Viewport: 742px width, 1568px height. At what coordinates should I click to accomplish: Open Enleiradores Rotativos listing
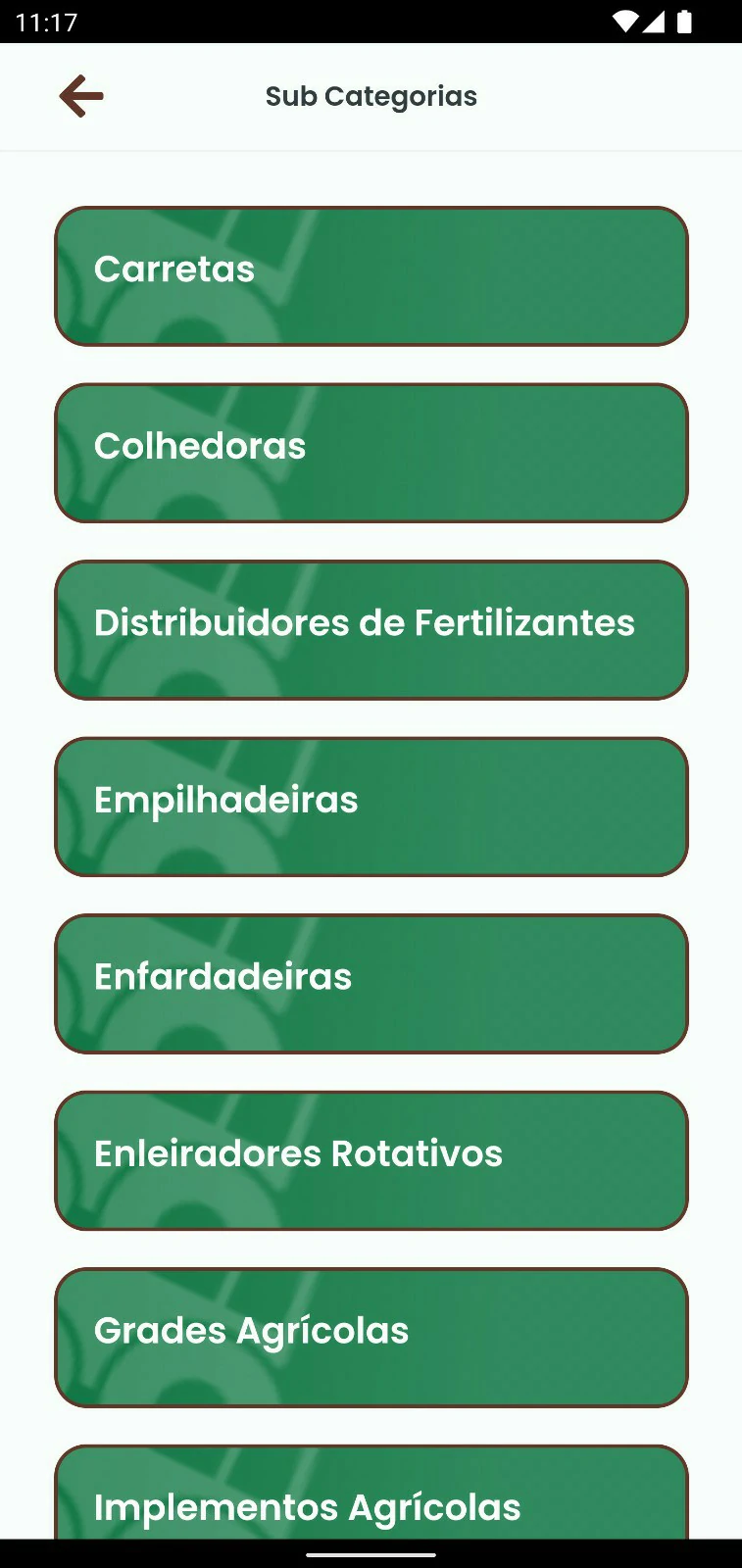point(371,1159)
